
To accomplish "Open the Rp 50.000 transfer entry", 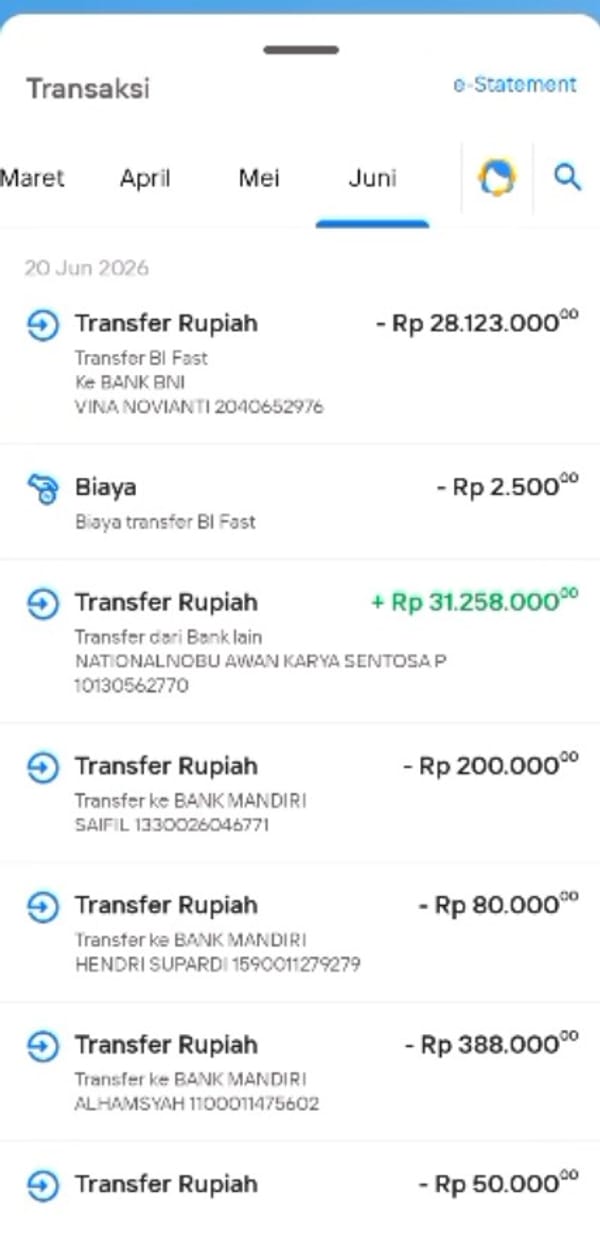I will tap(300, 1188).
